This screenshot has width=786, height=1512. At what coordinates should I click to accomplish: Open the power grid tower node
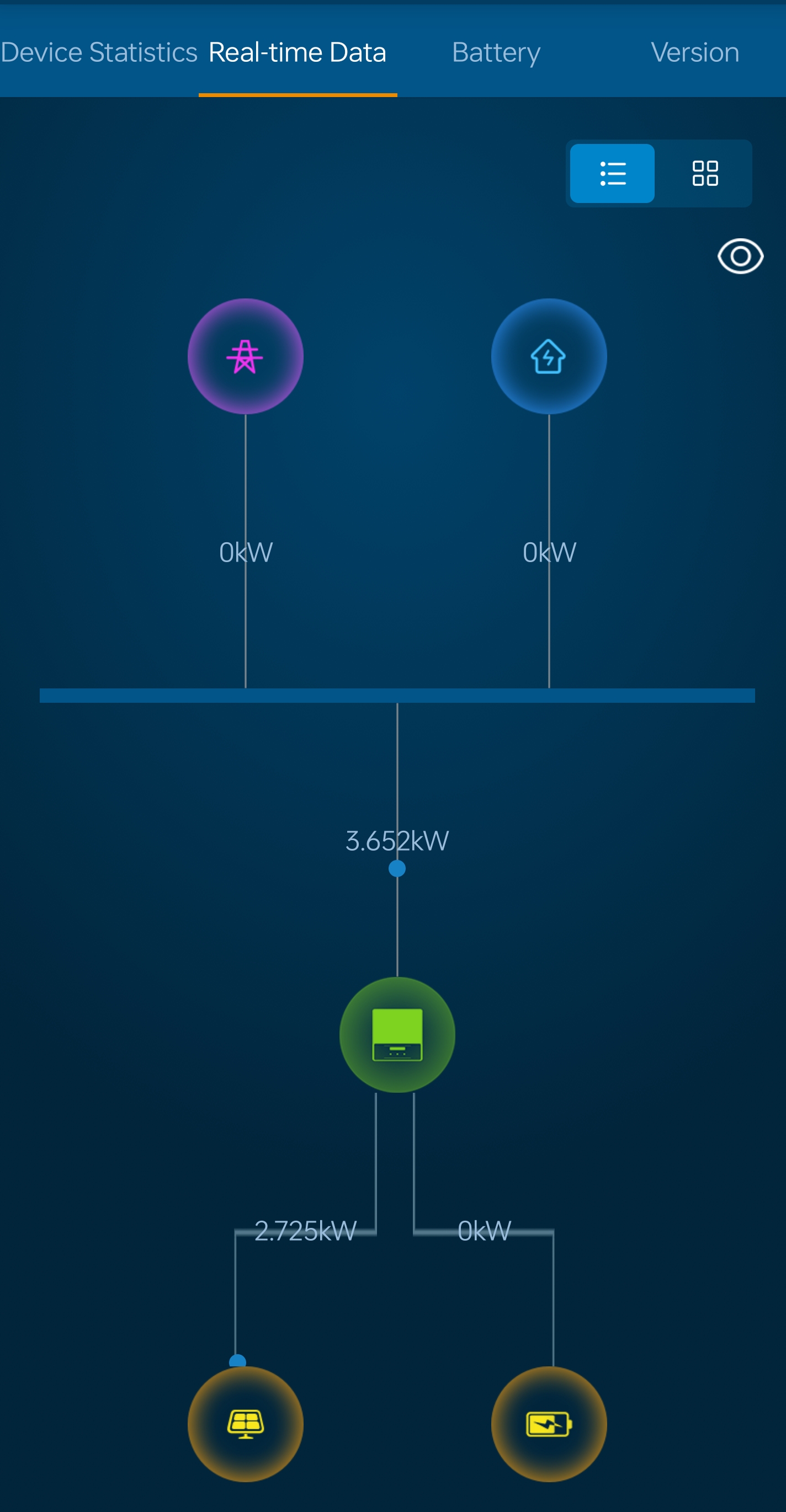(245, 356)
